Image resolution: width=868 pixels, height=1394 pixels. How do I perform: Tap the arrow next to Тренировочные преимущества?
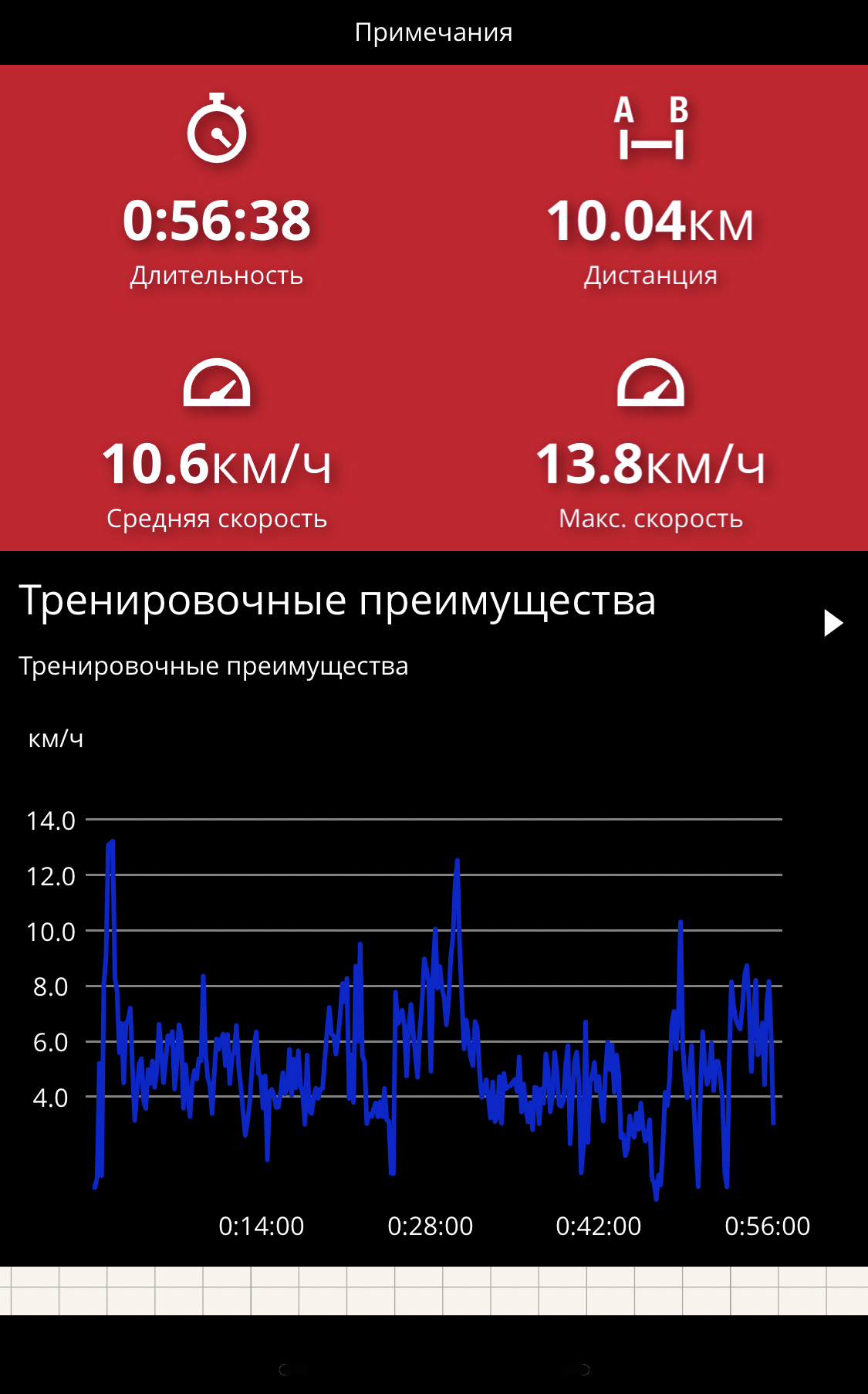833,623
